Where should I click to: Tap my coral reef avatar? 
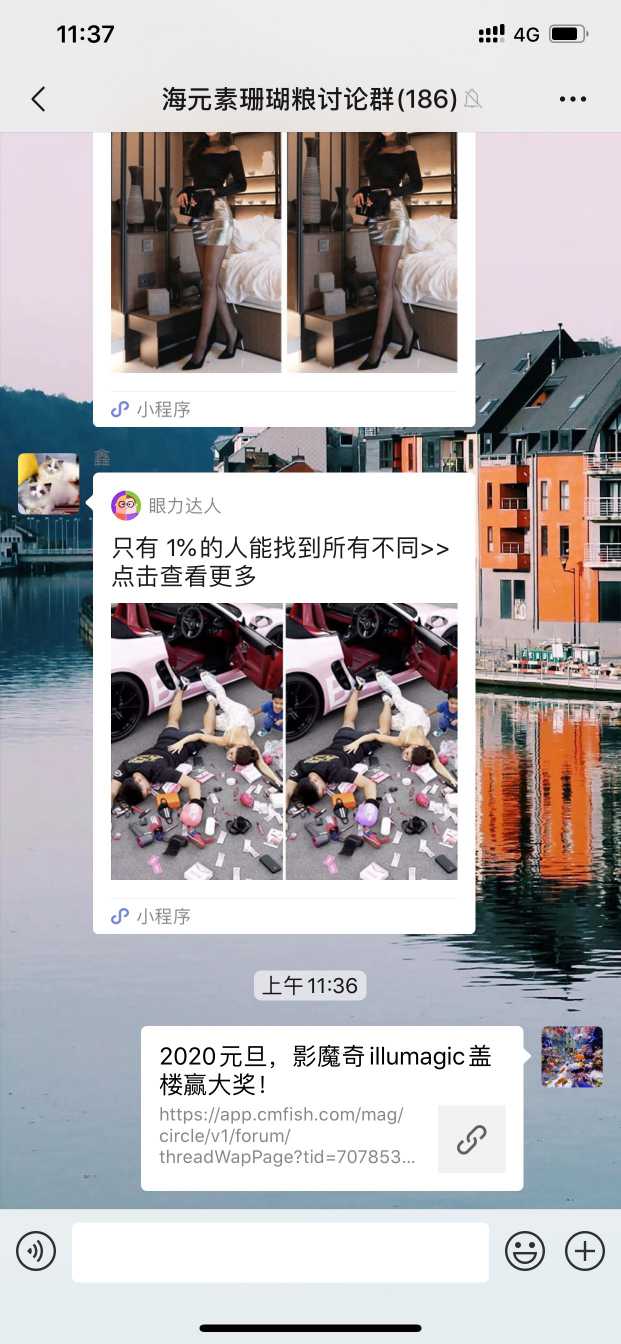pyautogui.click(x=572, y=1057)
